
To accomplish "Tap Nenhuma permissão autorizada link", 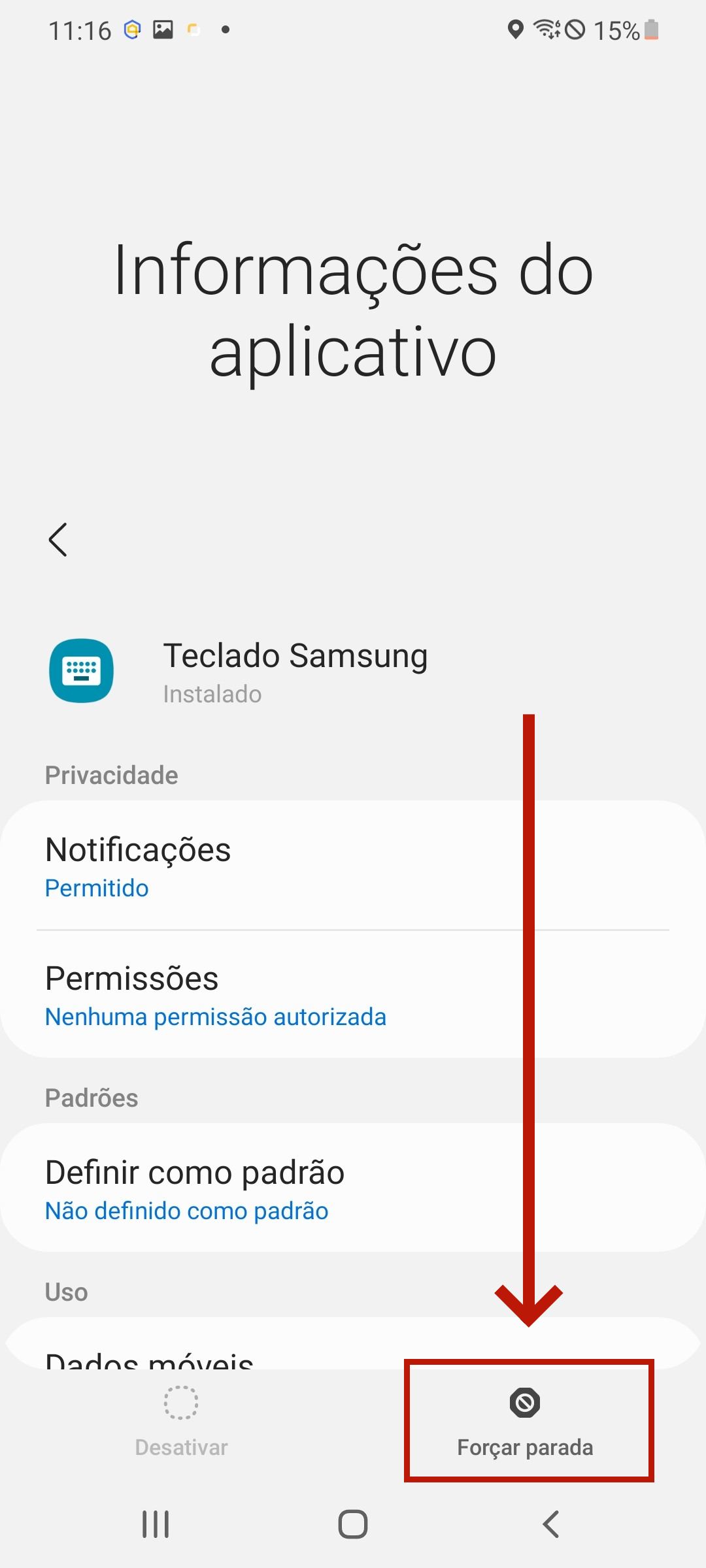I will pos(216,1017).
